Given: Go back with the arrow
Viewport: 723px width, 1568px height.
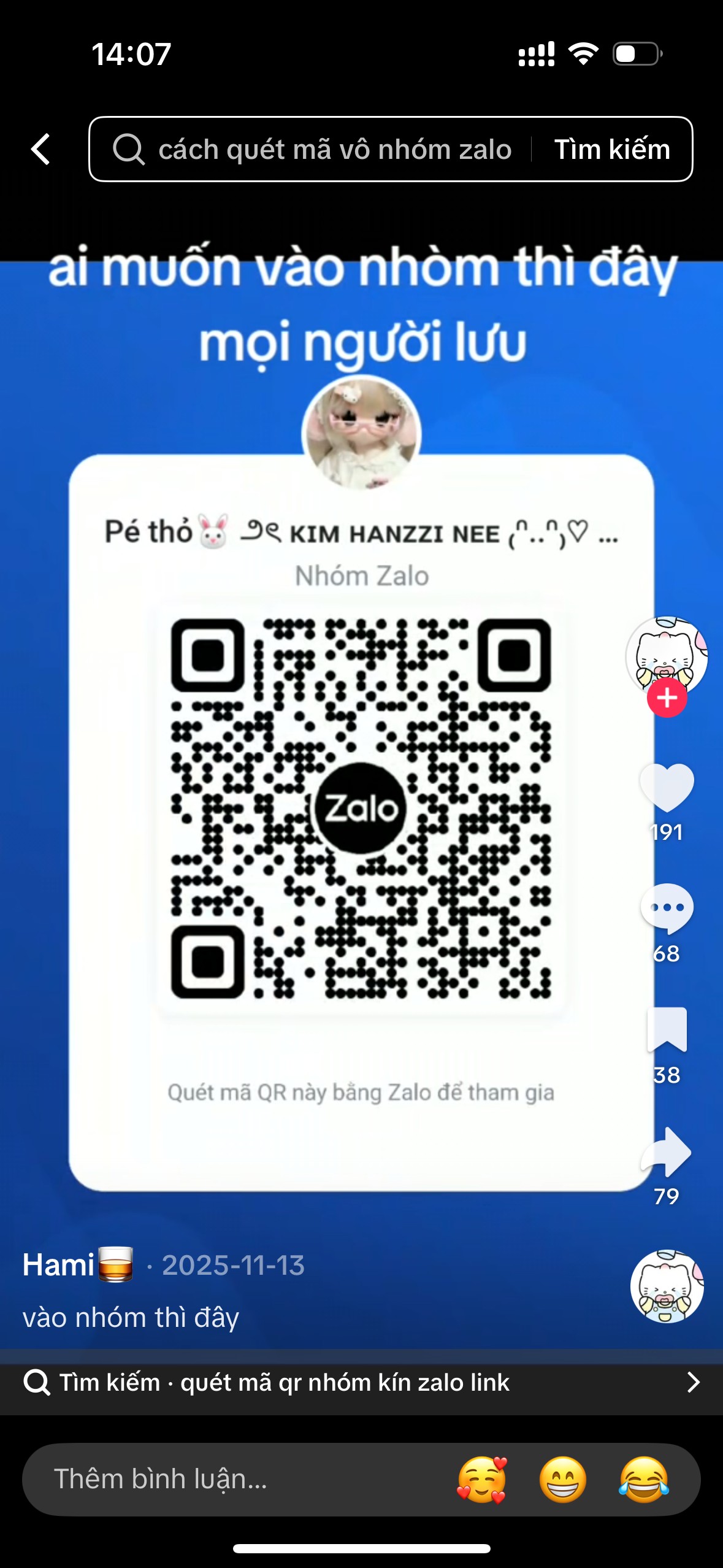Looking at the screenshot, I should [x=40, y=149].
